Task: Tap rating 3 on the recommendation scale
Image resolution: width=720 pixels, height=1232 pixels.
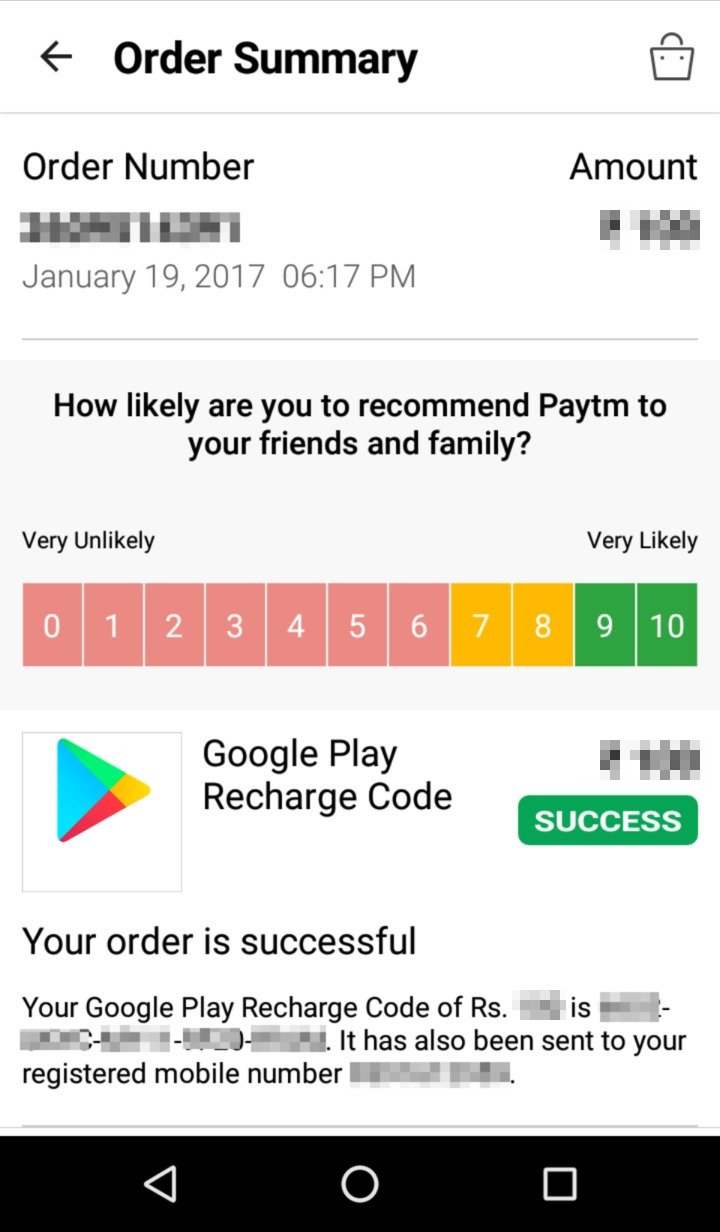Action: coord(235,625)
